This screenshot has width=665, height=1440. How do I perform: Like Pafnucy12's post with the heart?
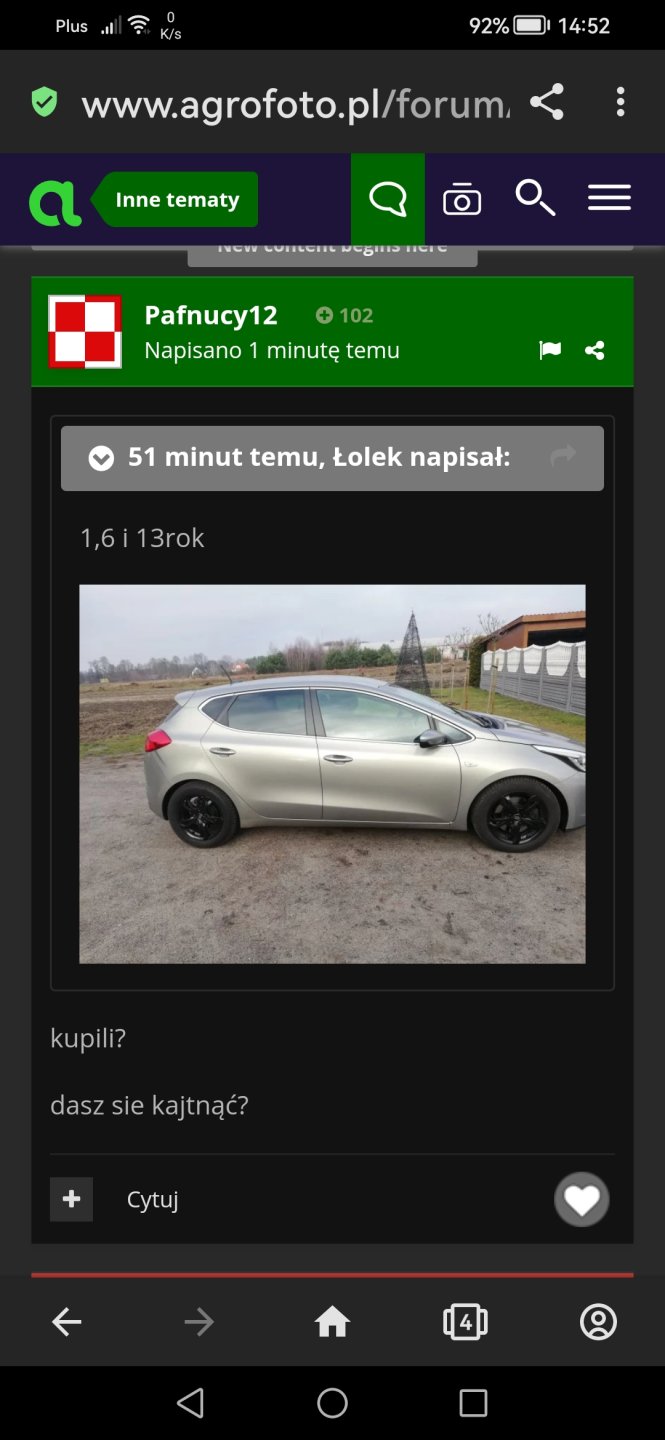[581, 1199]
